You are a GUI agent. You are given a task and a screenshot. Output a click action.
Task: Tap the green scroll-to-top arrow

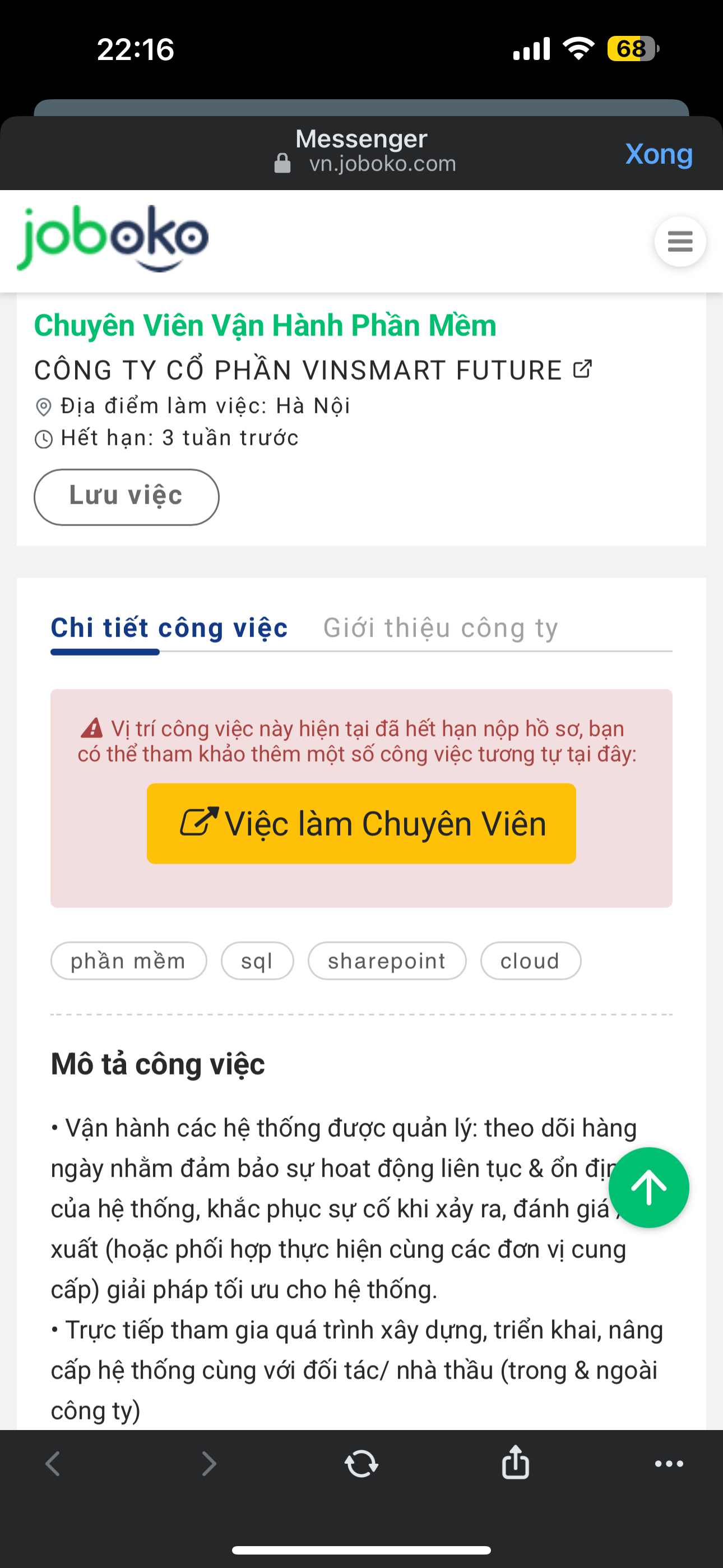(648, 1188)
